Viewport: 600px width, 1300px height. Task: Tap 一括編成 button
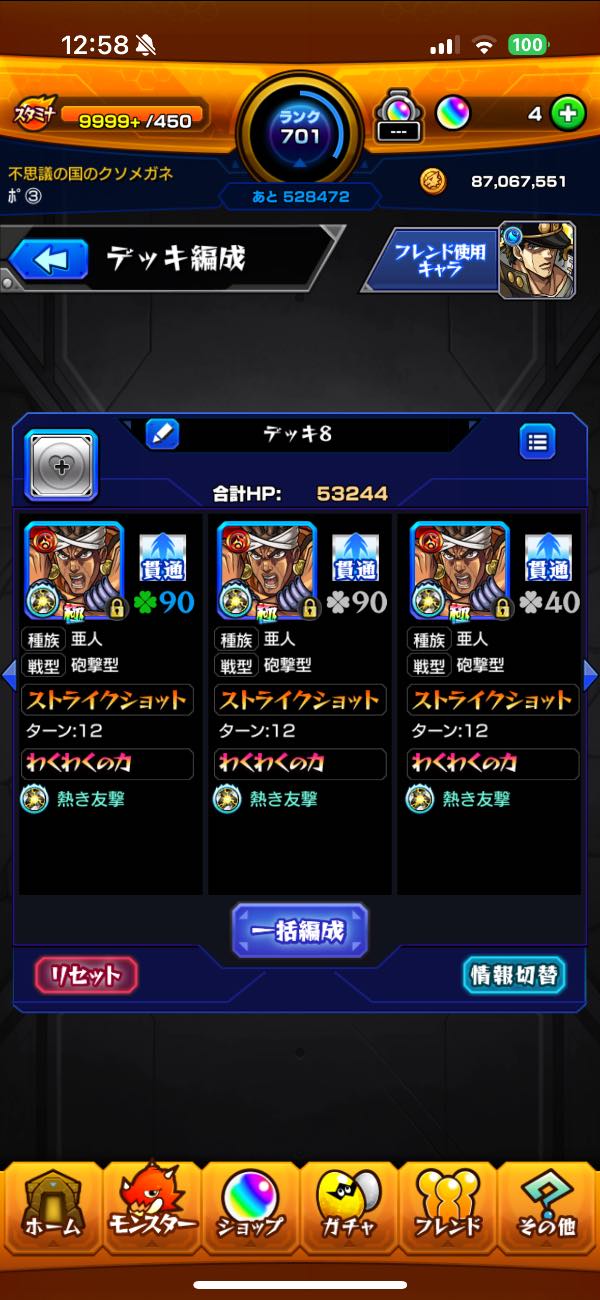tap(300, 931)
